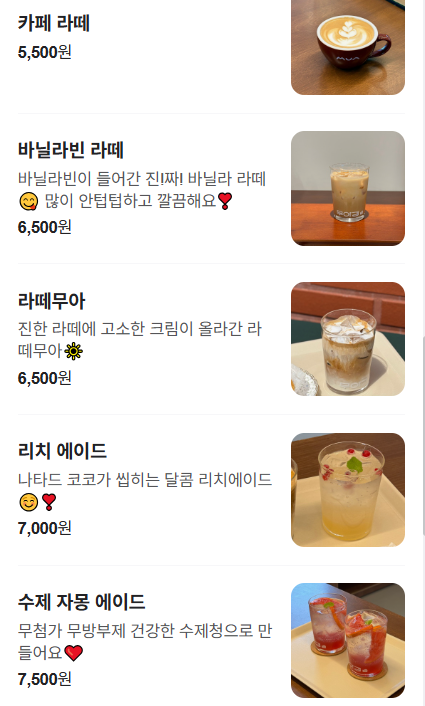Choose the 리치 에이드 drink
The width and height of the screenshot is (425, 706).
[x=211, y=490]
